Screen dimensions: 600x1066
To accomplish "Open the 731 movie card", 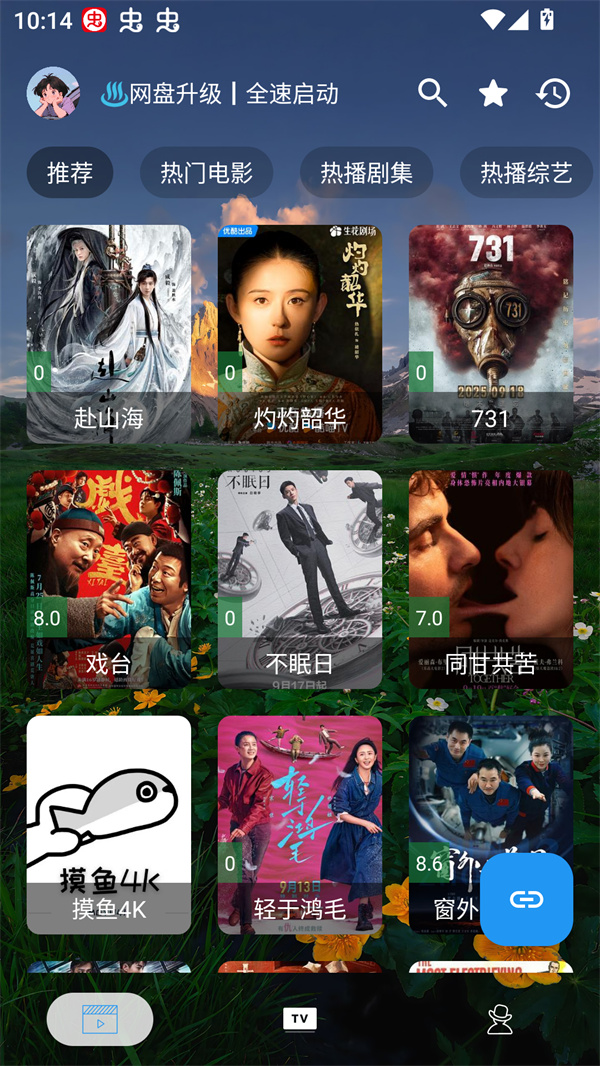I will [x=491, y=333].
